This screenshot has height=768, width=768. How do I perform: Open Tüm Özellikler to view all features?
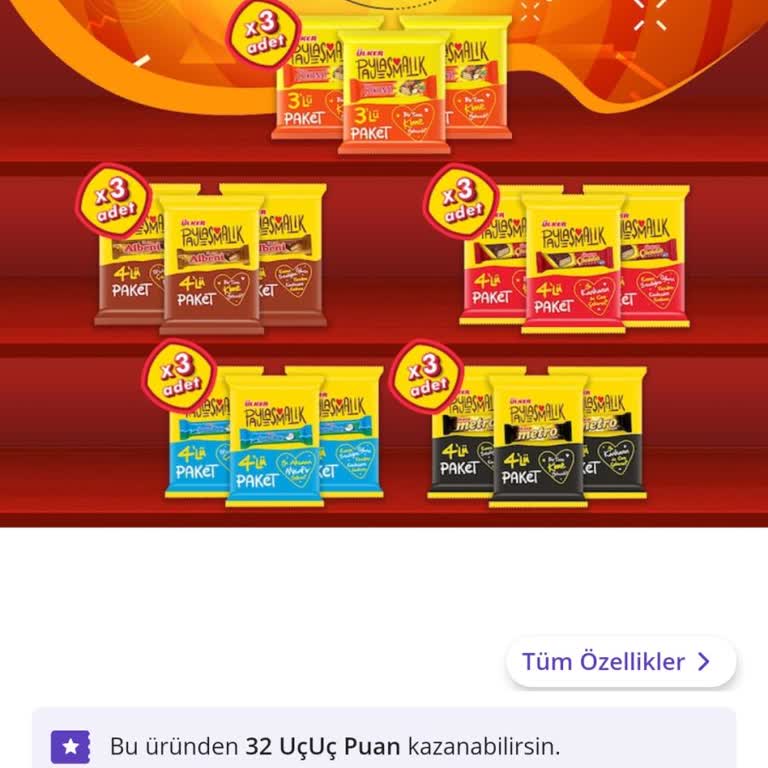pos(620,662)
